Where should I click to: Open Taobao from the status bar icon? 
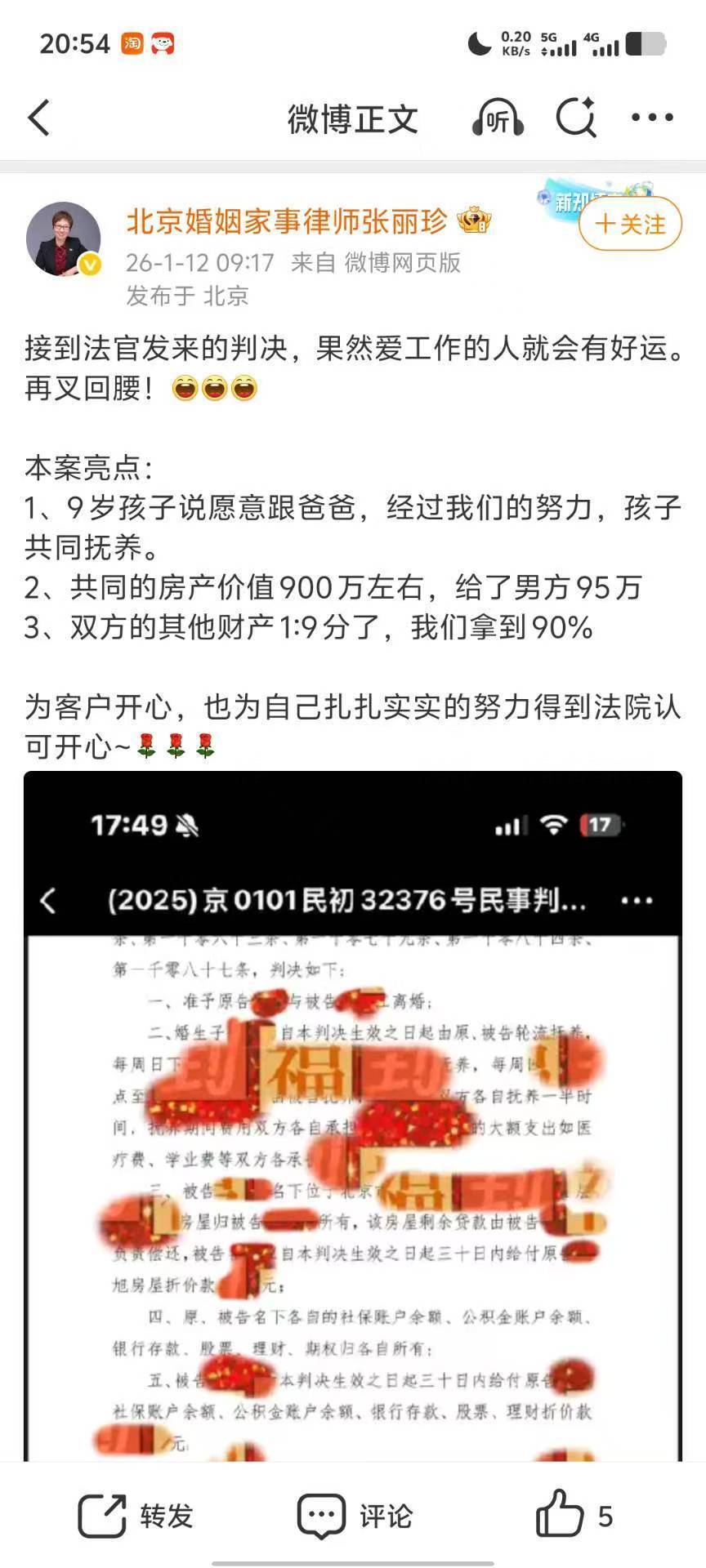coord(133,42)
